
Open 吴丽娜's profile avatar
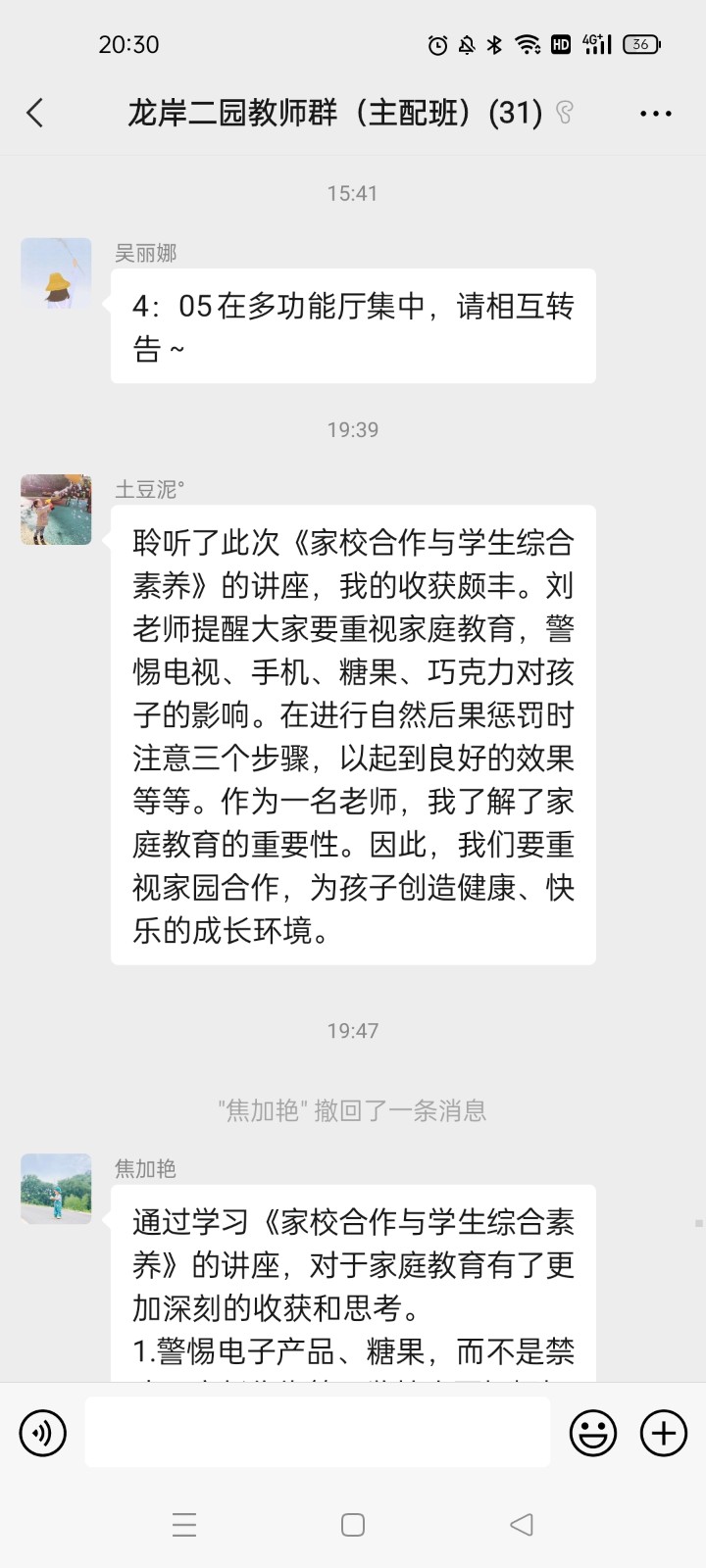(x=56, y=273)
